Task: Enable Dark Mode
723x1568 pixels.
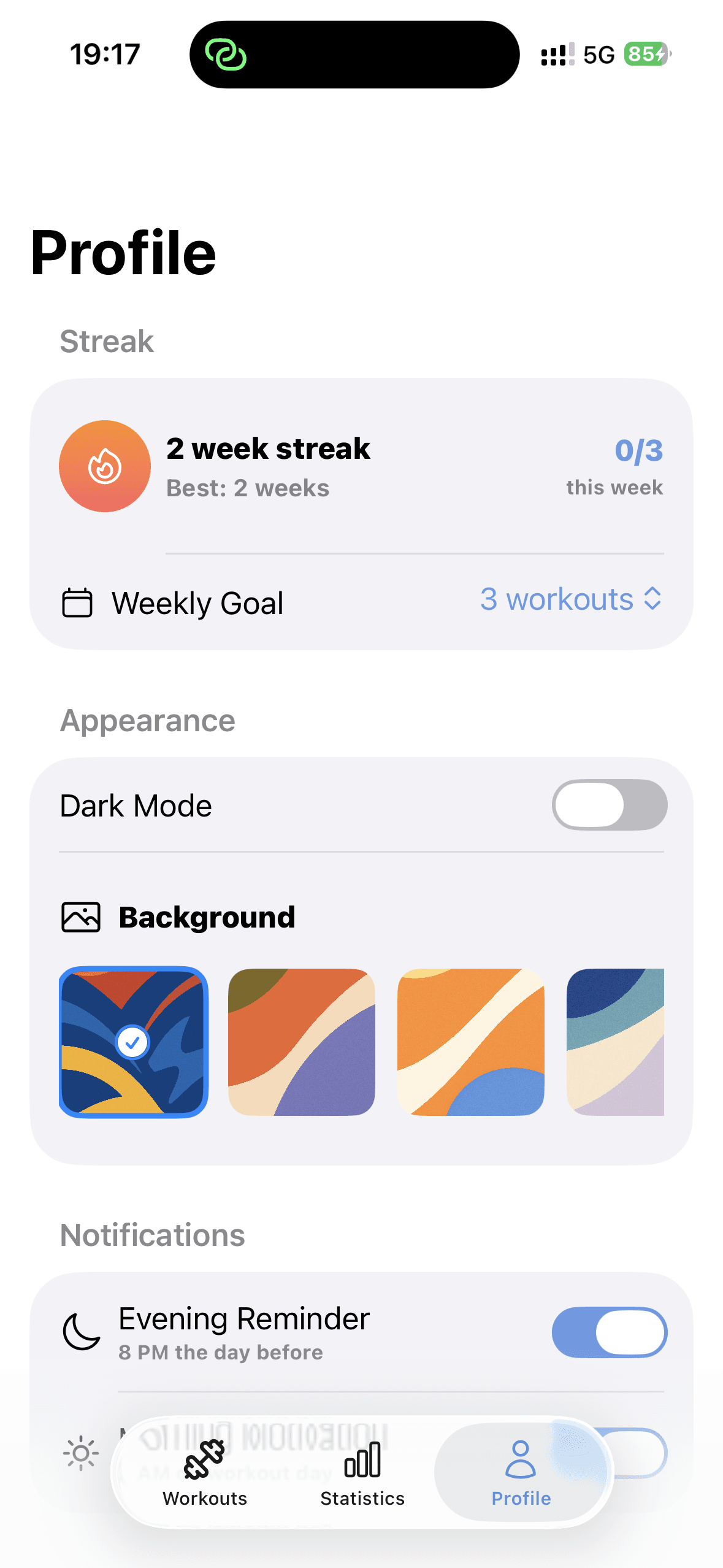Action: pos(609,804)
